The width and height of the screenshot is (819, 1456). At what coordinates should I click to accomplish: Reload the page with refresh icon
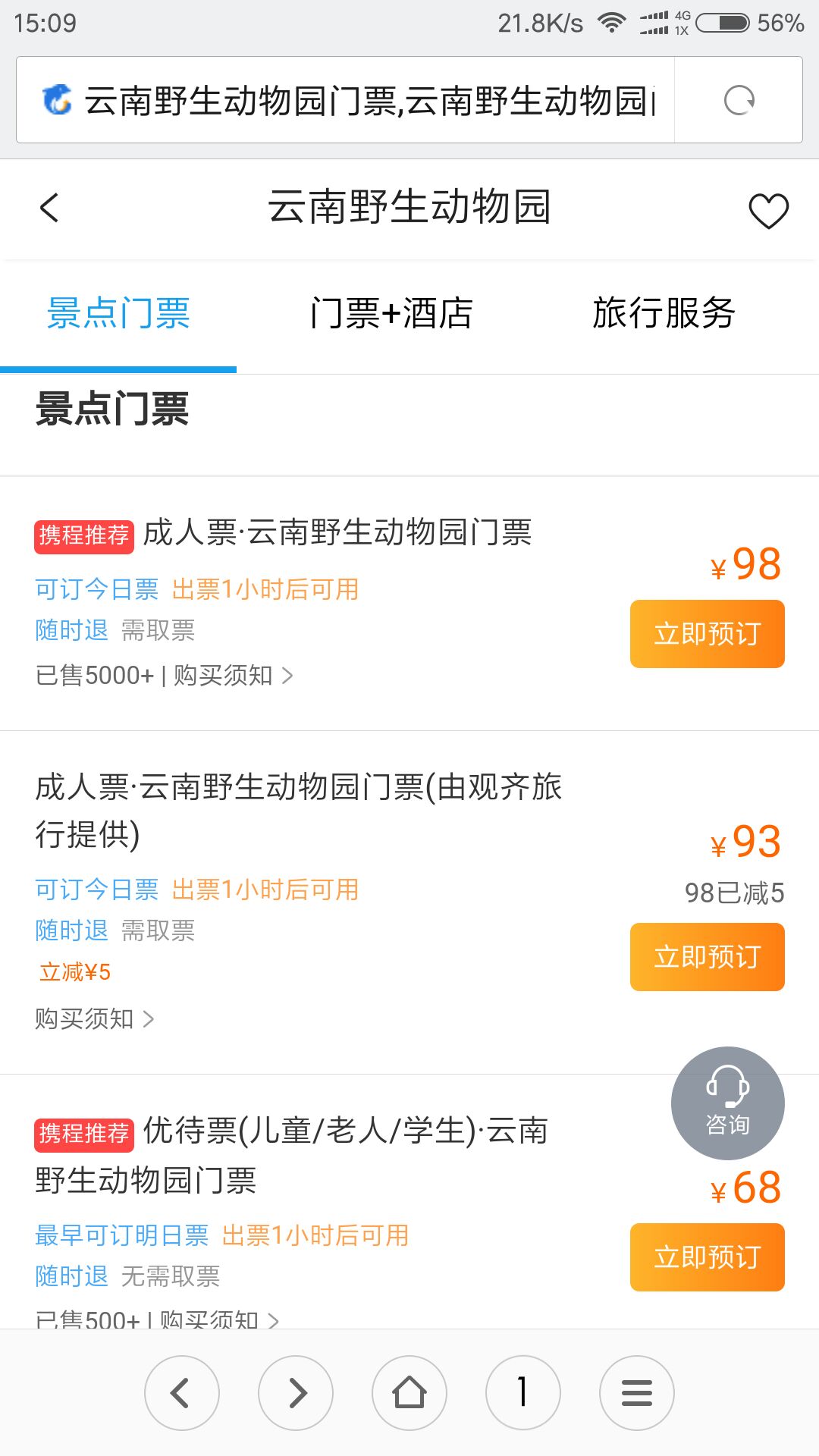[x=739, y=100]
